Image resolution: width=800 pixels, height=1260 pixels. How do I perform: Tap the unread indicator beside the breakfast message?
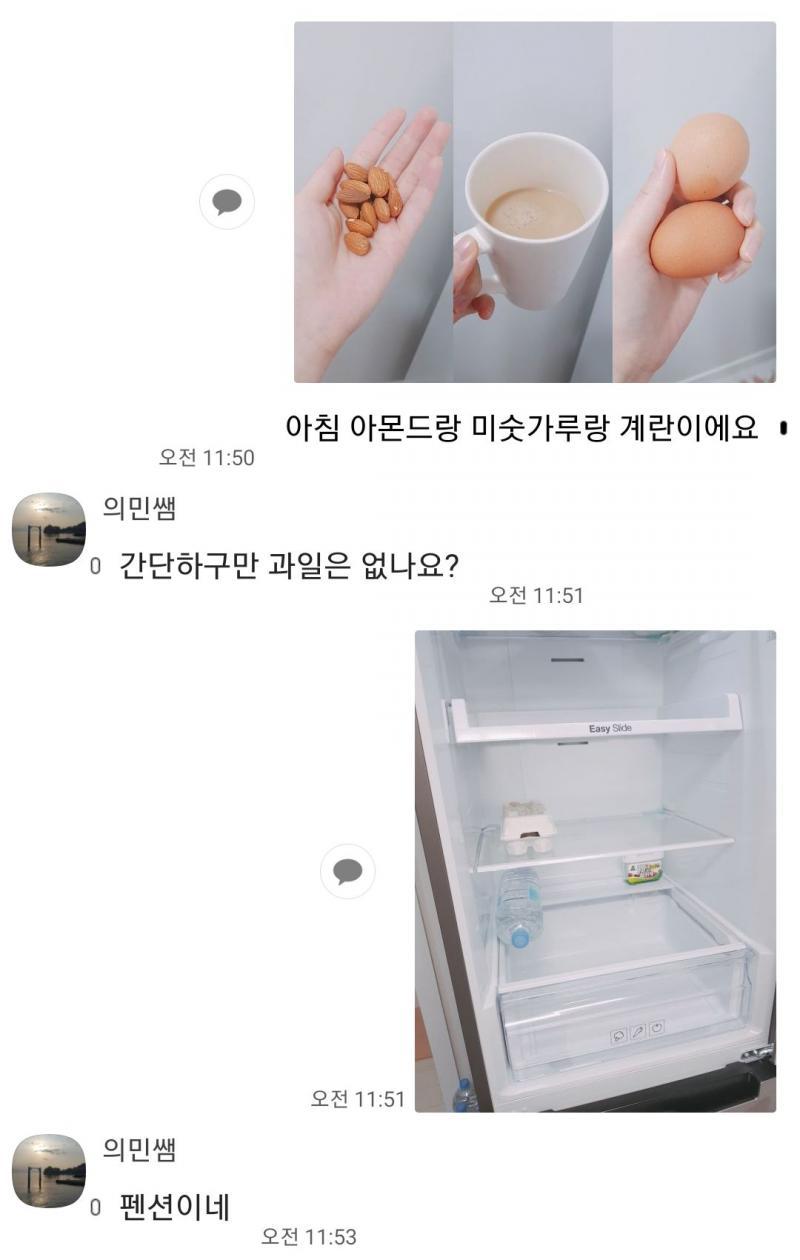(x=781, y=426)
